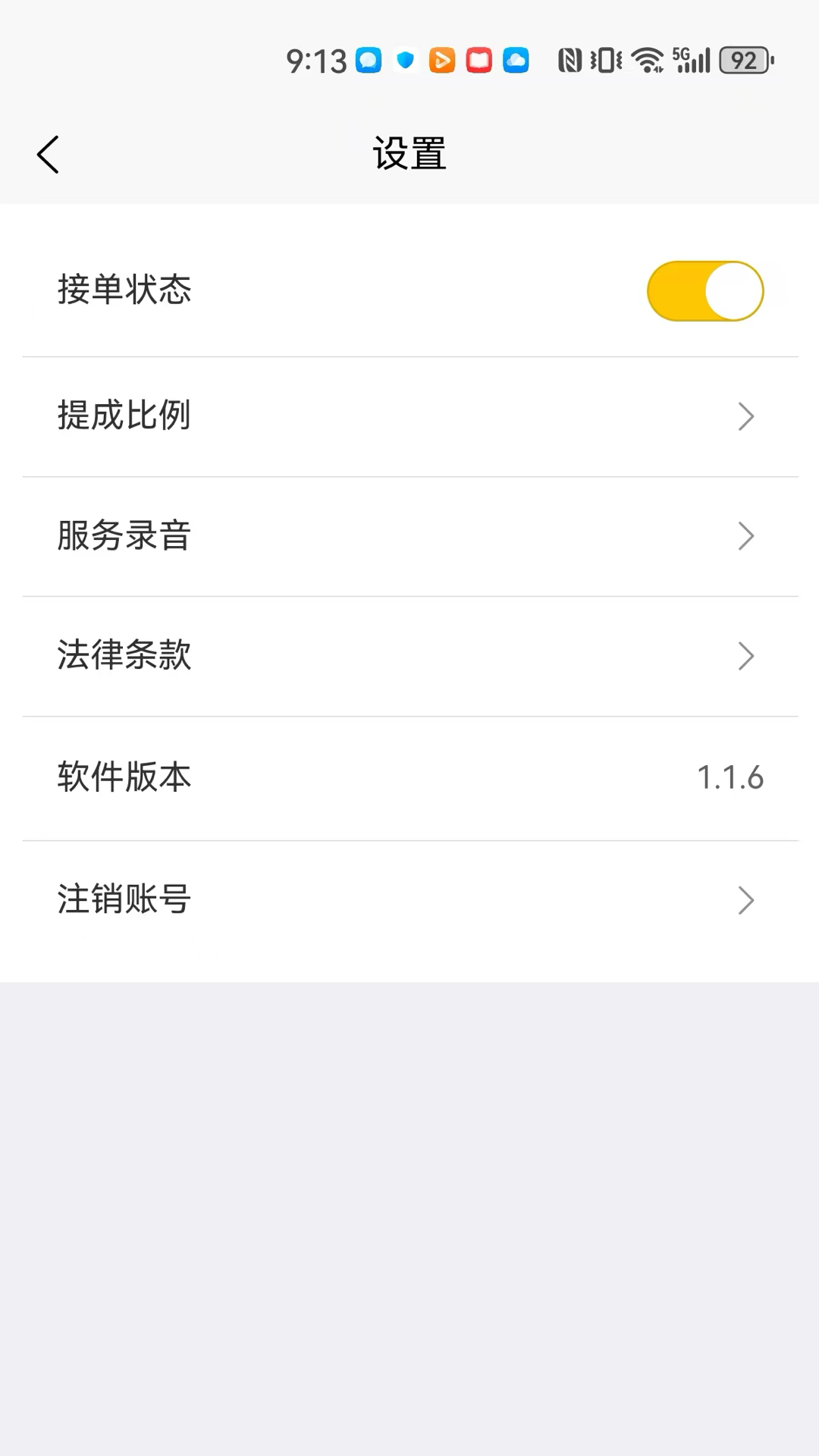This screenshot has height=1456, width=819.
Task: Open 提成比例 settings
Action: pyautogui.click(x=409, y=416)
